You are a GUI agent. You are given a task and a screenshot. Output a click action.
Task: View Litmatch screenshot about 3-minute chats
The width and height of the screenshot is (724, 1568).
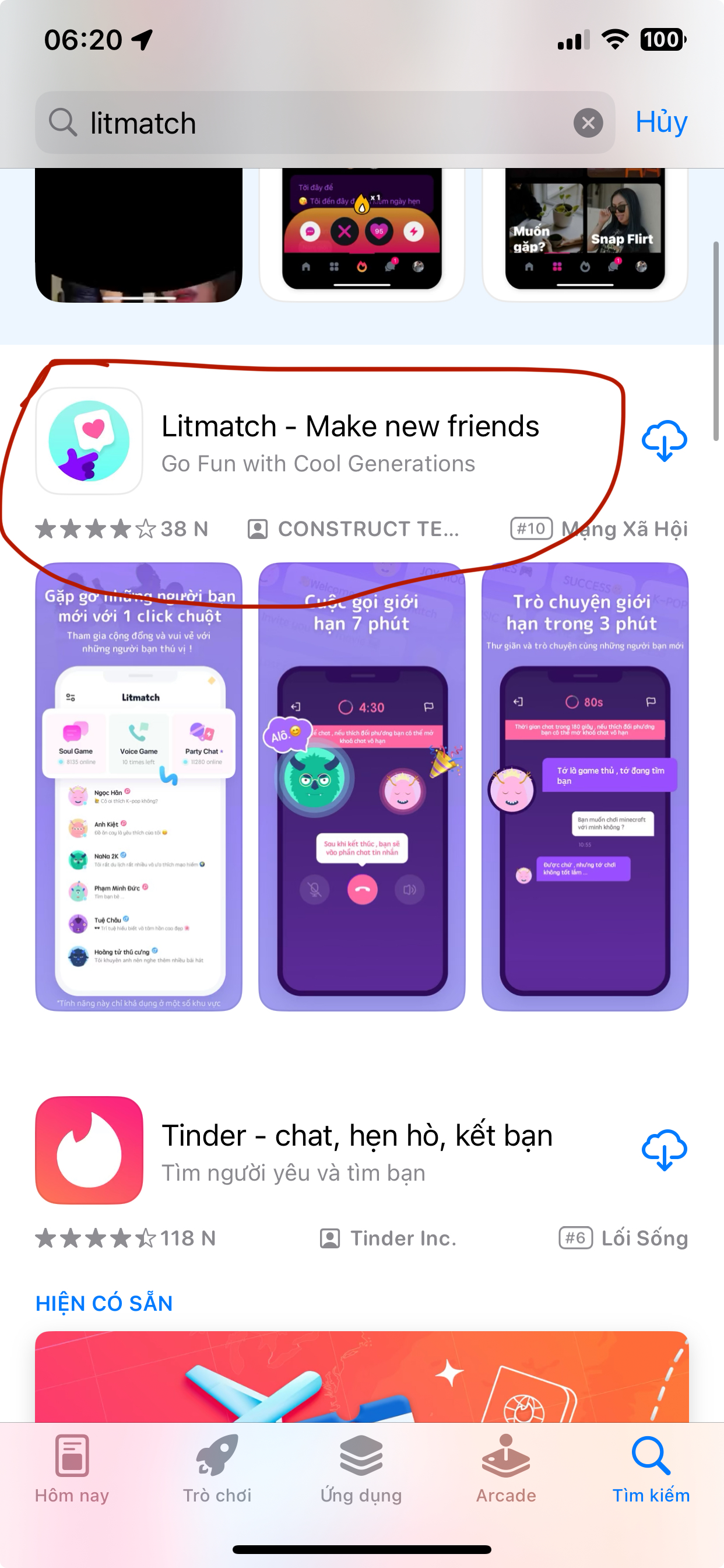coord(584,786)
